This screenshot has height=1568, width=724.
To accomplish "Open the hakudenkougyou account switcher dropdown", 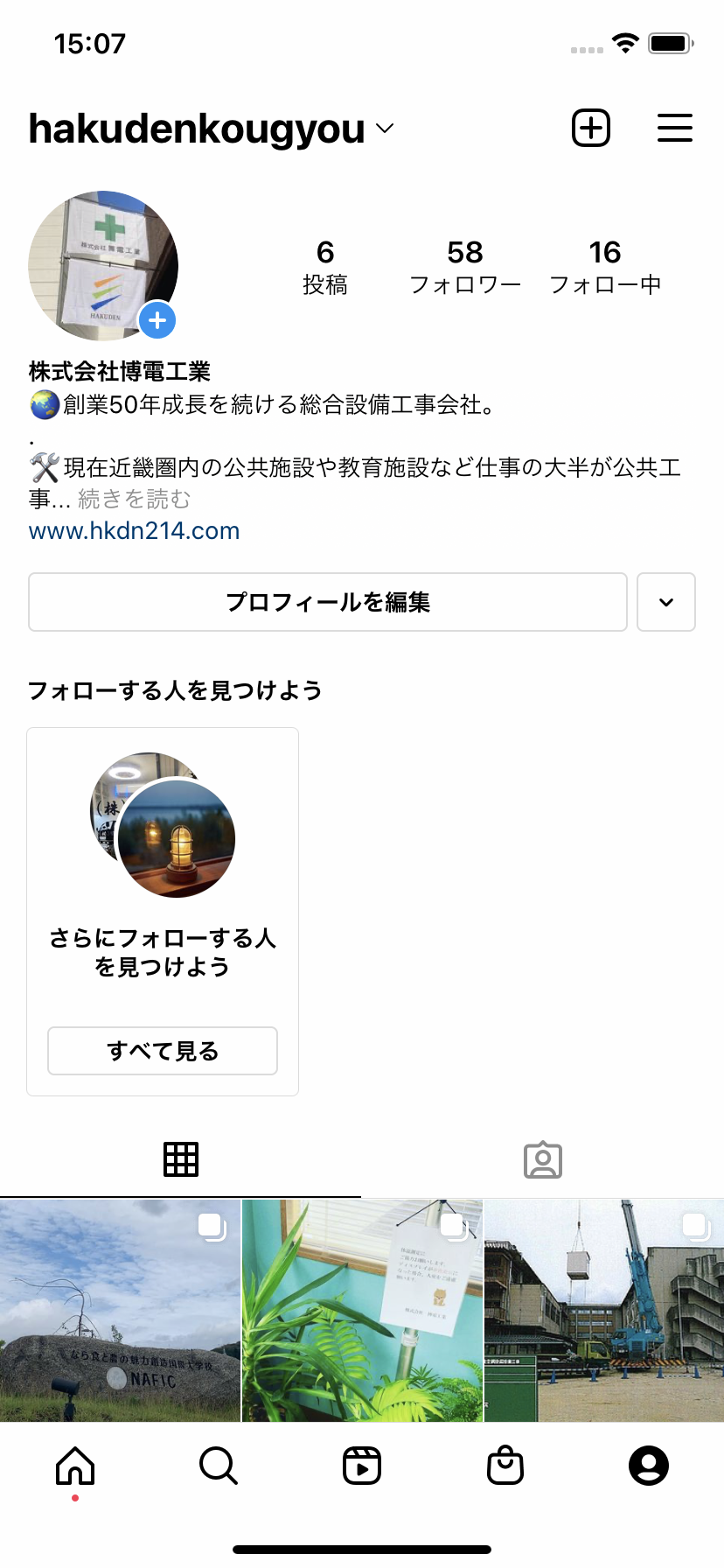I will (x=212, y=129).
